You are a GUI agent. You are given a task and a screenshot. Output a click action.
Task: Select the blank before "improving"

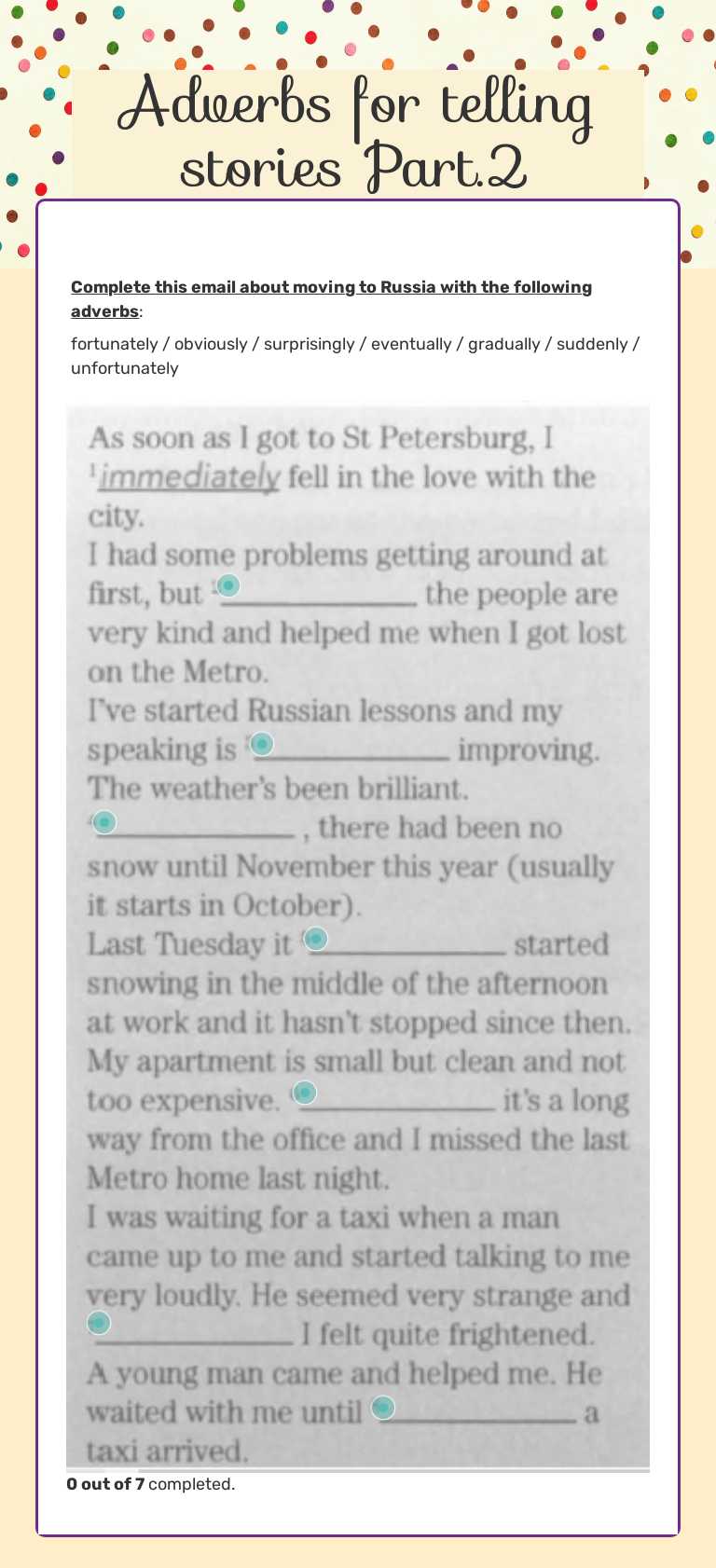[x=263, y=743]
